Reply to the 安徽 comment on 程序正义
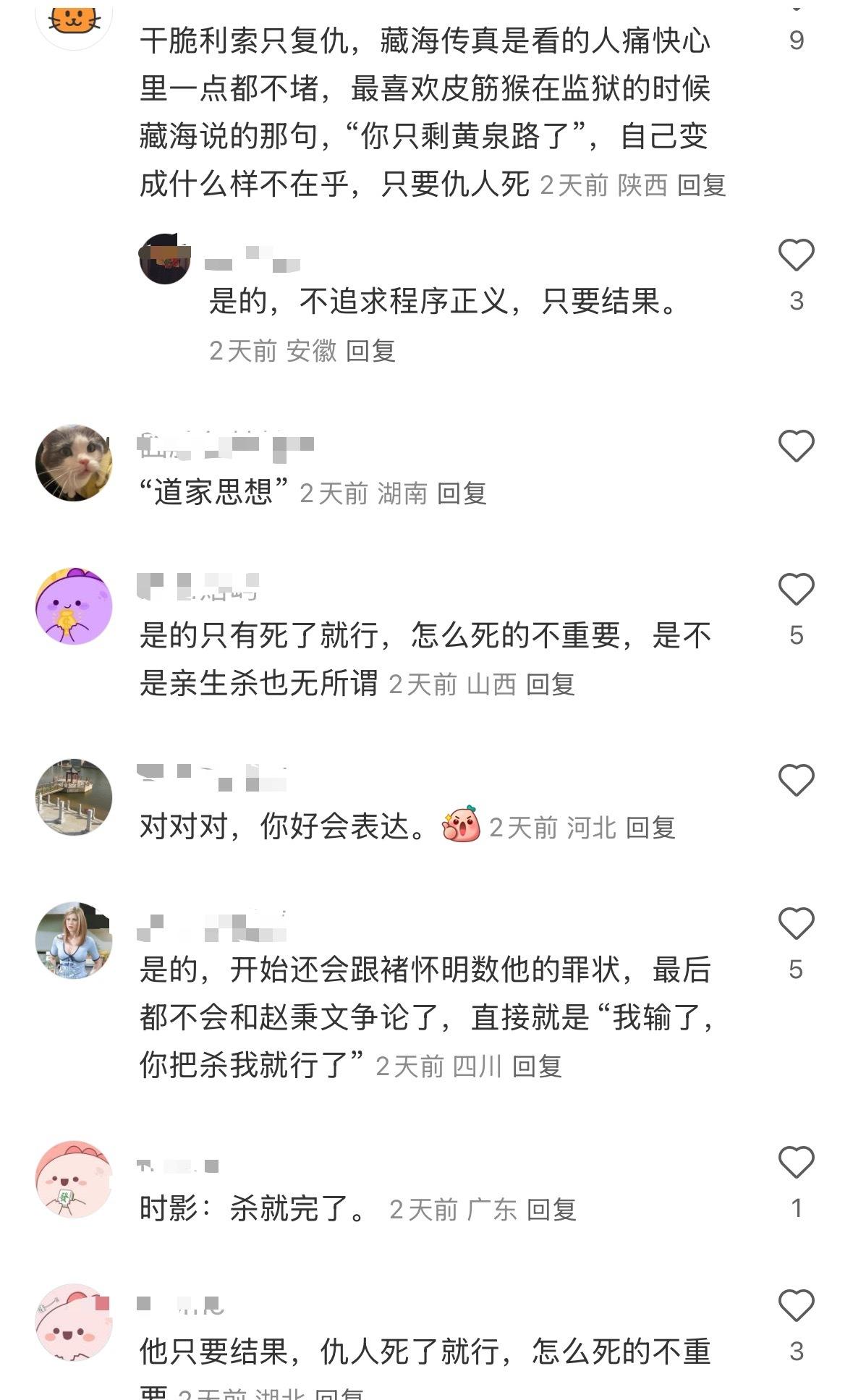This screenshot has width=853, height=1400. coord(370,351)
